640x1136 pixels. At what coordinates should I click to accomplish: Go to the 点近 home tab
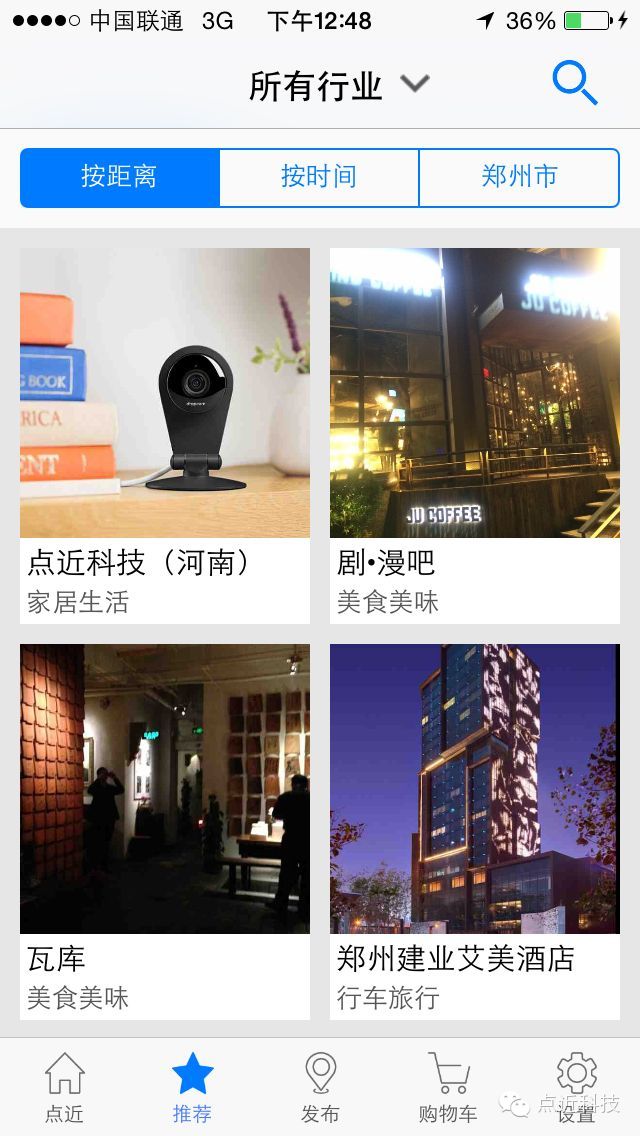tap(64, 1087)
